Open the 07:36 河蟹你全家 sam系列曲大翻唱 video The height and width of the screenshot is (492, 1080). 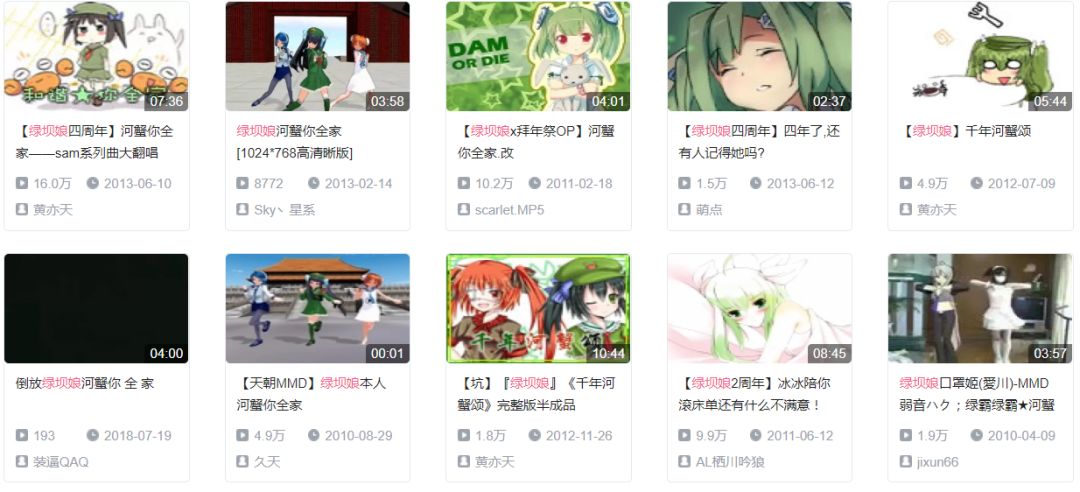tap(96, 56)
